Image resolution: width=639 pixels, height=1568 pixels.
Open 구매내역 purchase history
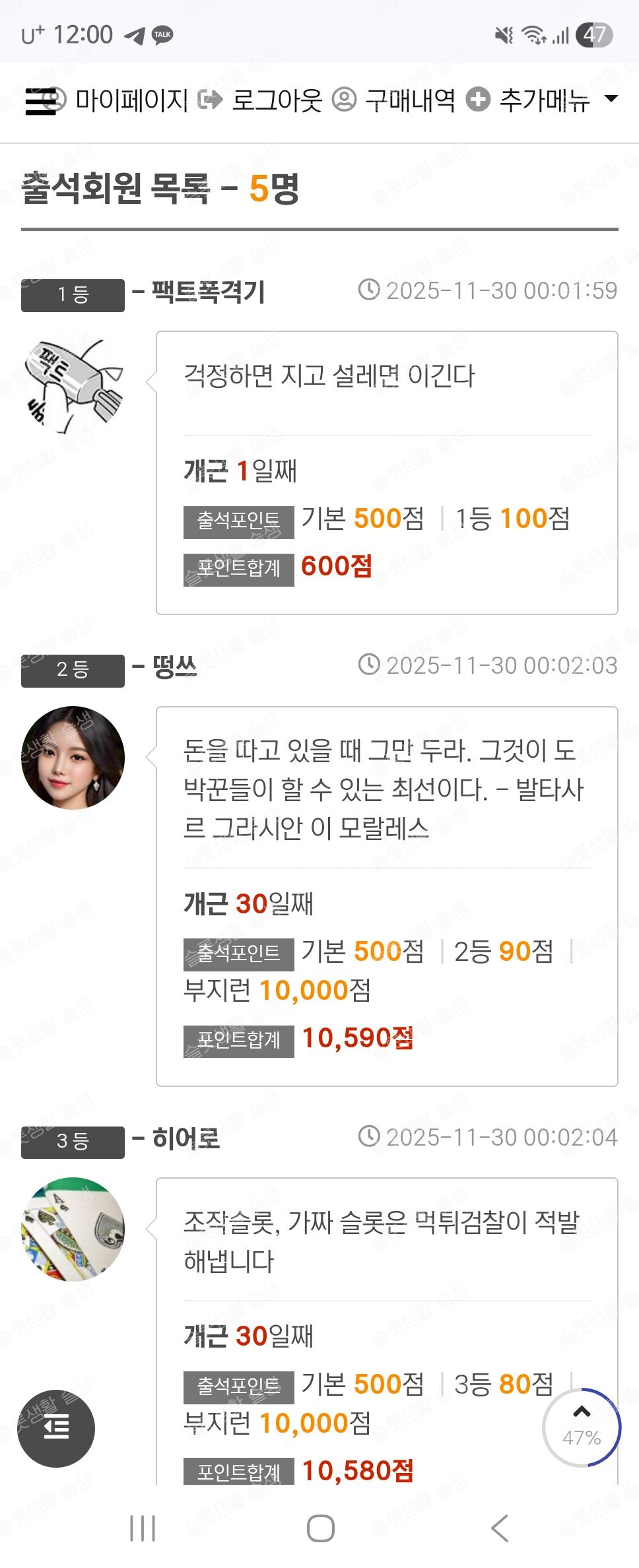click(x=409, y=100)
